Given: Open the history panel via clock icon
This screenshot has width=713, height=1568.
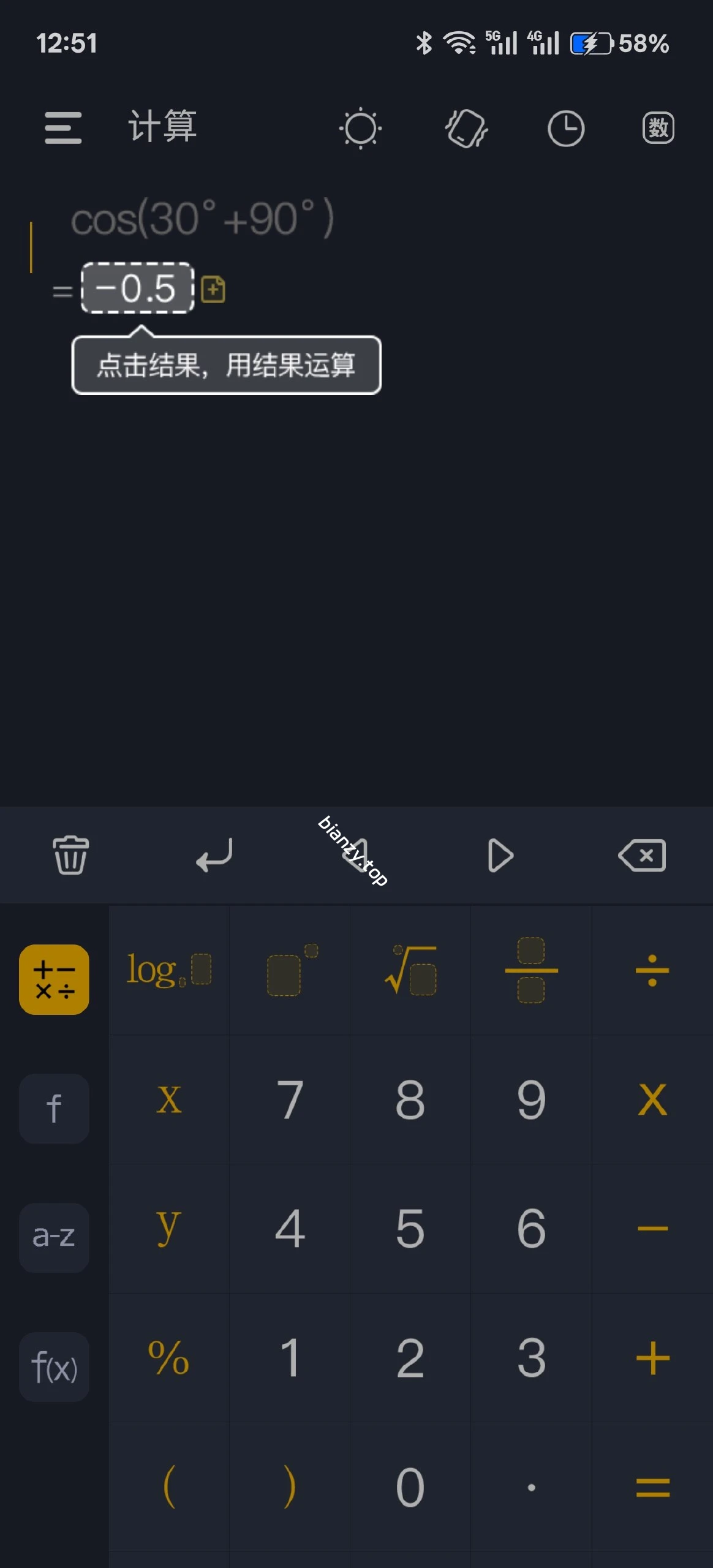Looking at the screenshot, I should [565, 129].
